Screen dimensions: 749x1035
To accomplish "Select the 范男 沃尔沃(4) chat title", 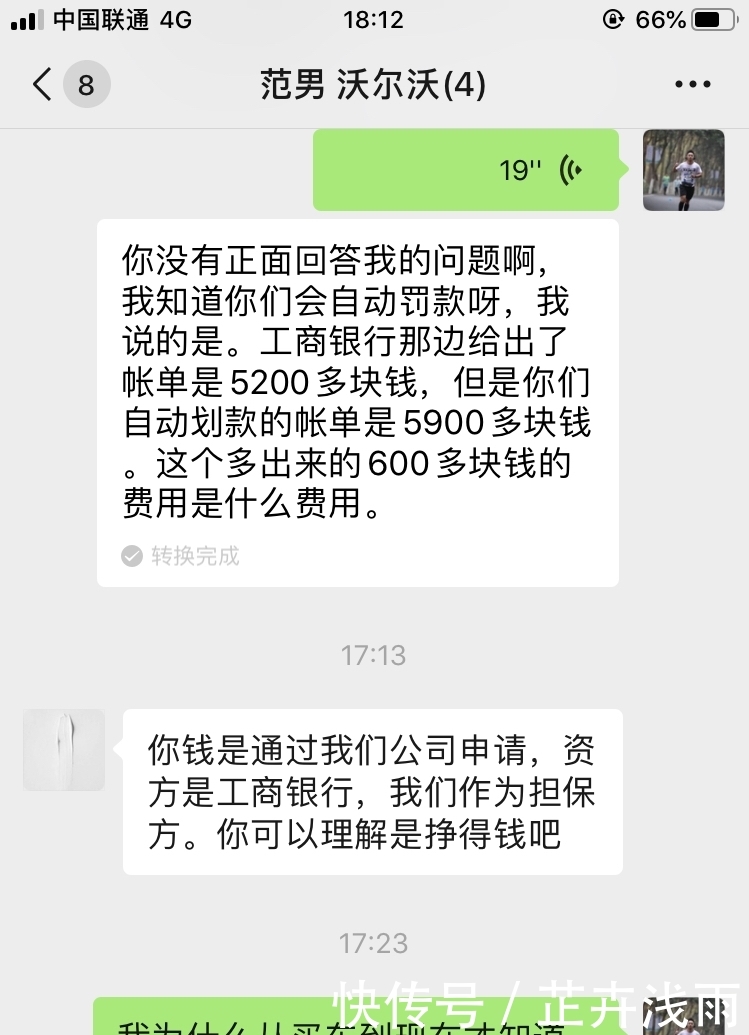I will 374,85.
